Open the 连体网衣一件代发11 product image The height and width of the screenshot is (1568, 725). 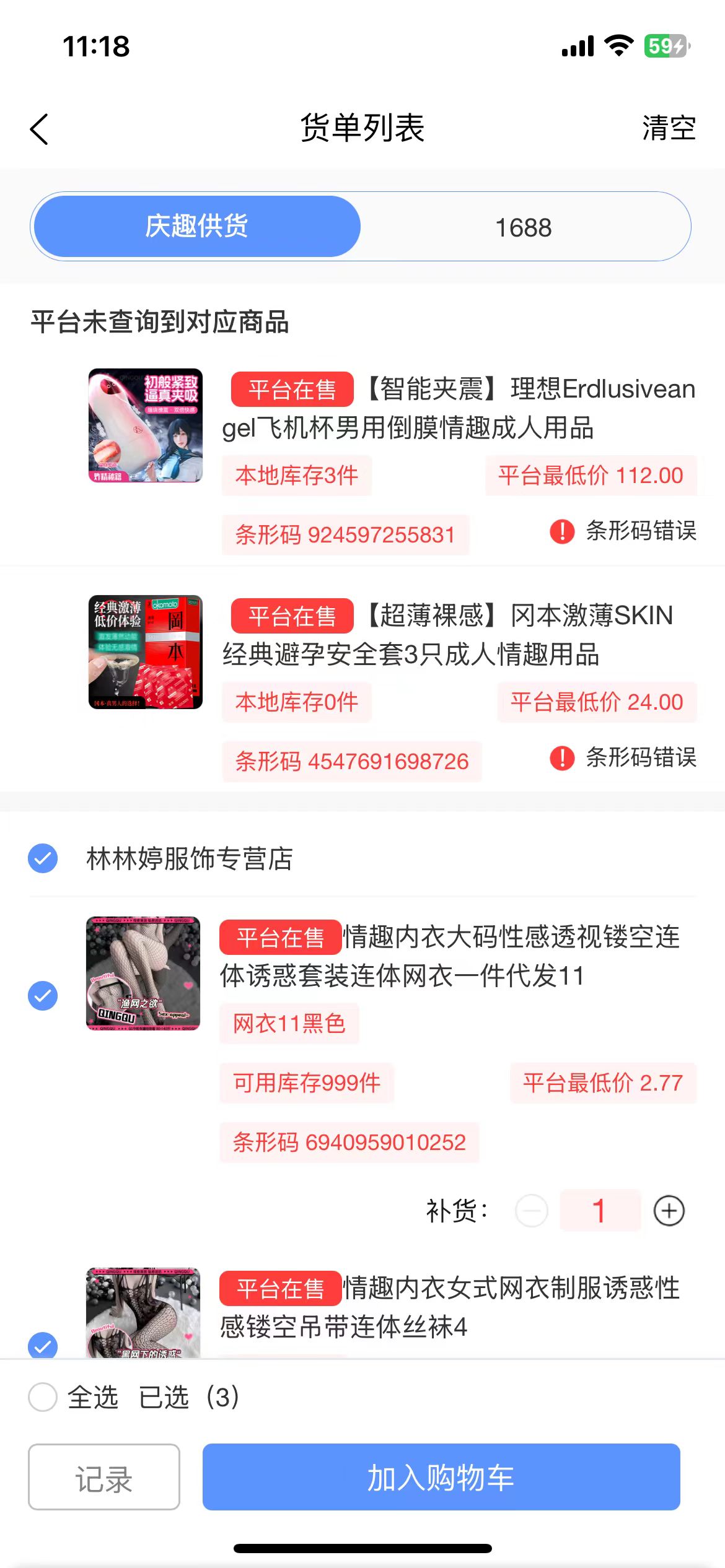tap(143, 973)
